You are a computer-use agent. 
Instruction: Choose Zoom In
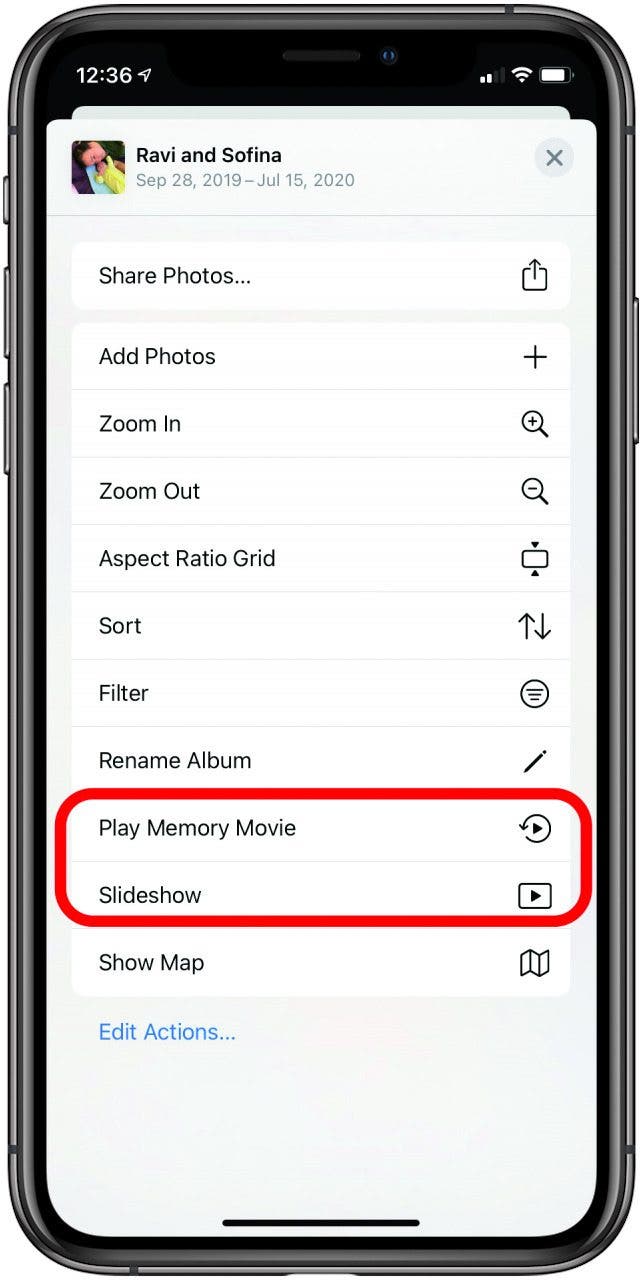[x=321, y=424]
